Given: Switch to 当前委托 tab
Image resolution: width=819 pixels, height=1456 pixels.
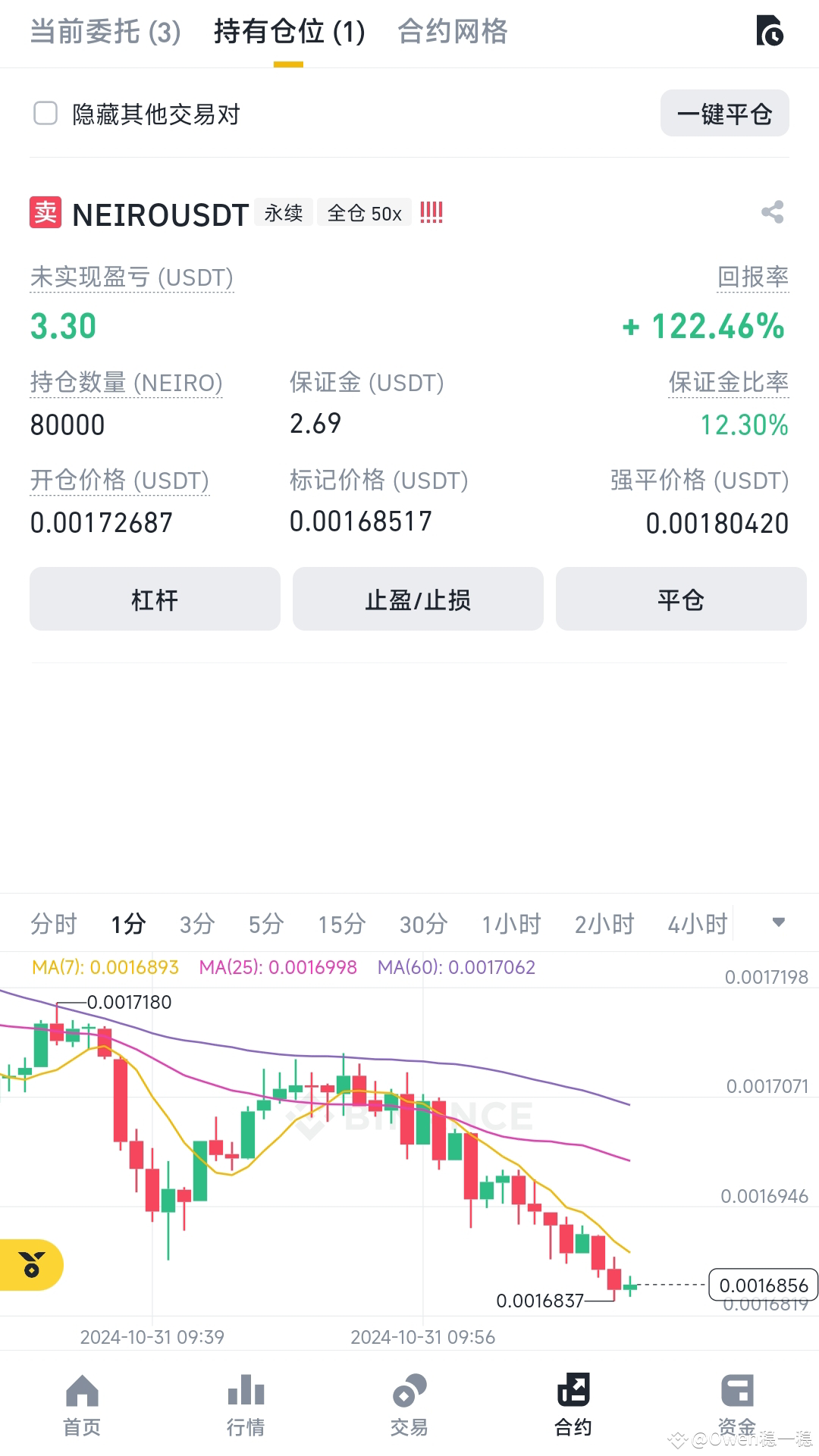Looking at the screenshot, I should pyautogui.click(x=103, y=33).
